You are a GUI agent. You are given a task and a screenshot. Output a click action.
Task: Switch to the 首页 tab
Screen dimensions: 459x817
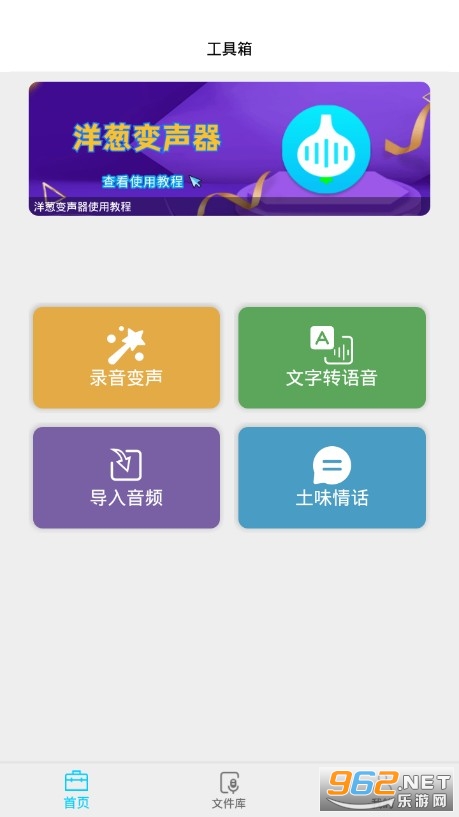[x=77, y=789]
